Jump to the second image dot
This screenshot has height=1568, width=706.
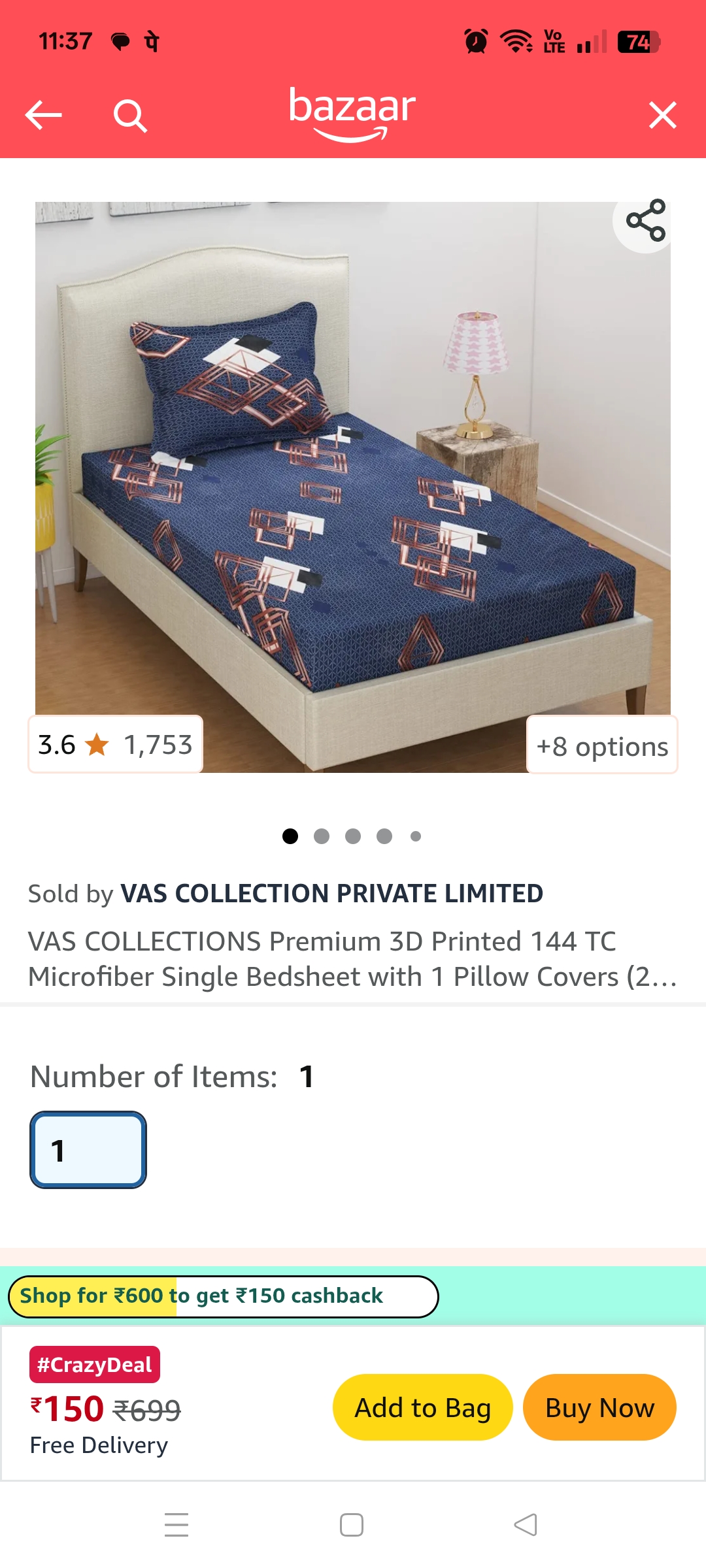[322, 836]
